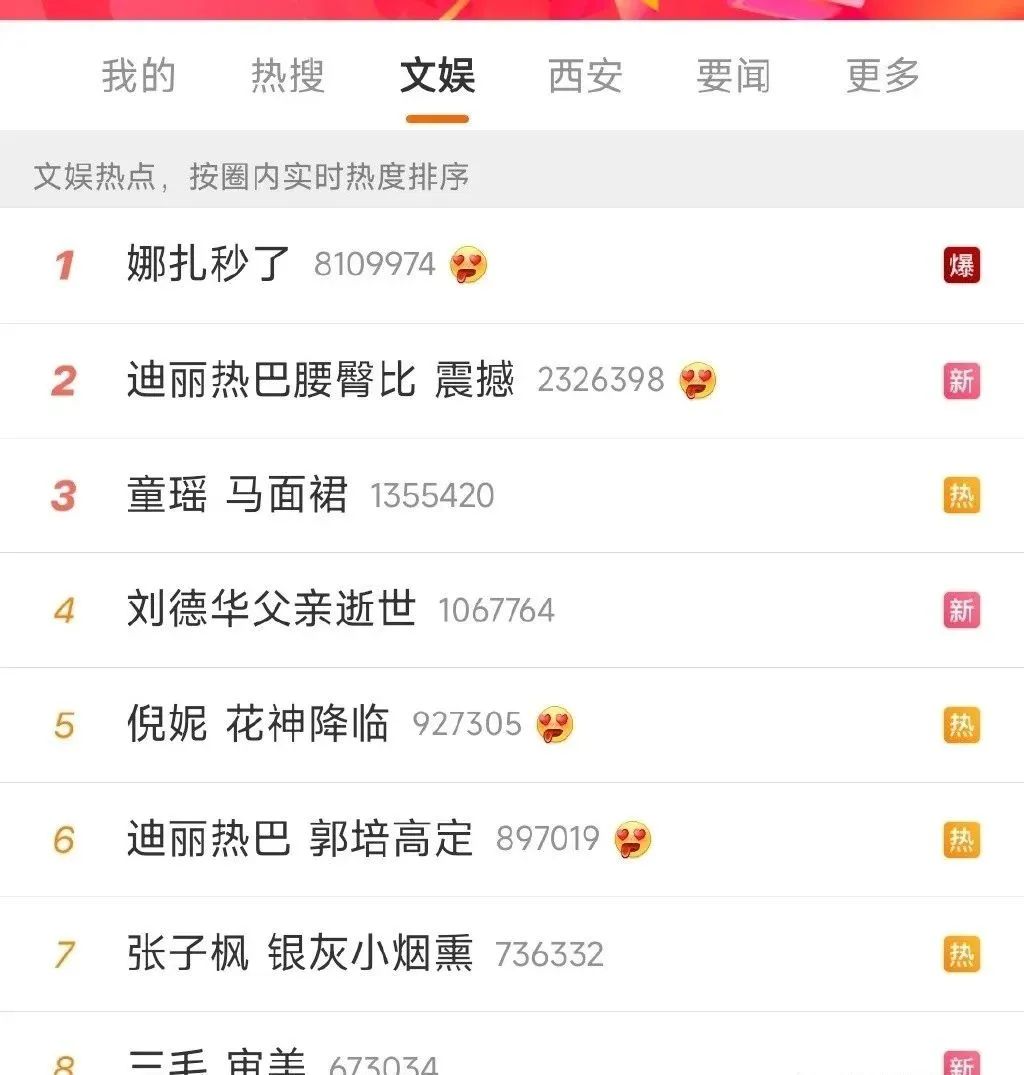
Task: Open the 迪丽热巴腰臀比 震撼 topic
Action: pyautogui.click(x=321, y=380)
